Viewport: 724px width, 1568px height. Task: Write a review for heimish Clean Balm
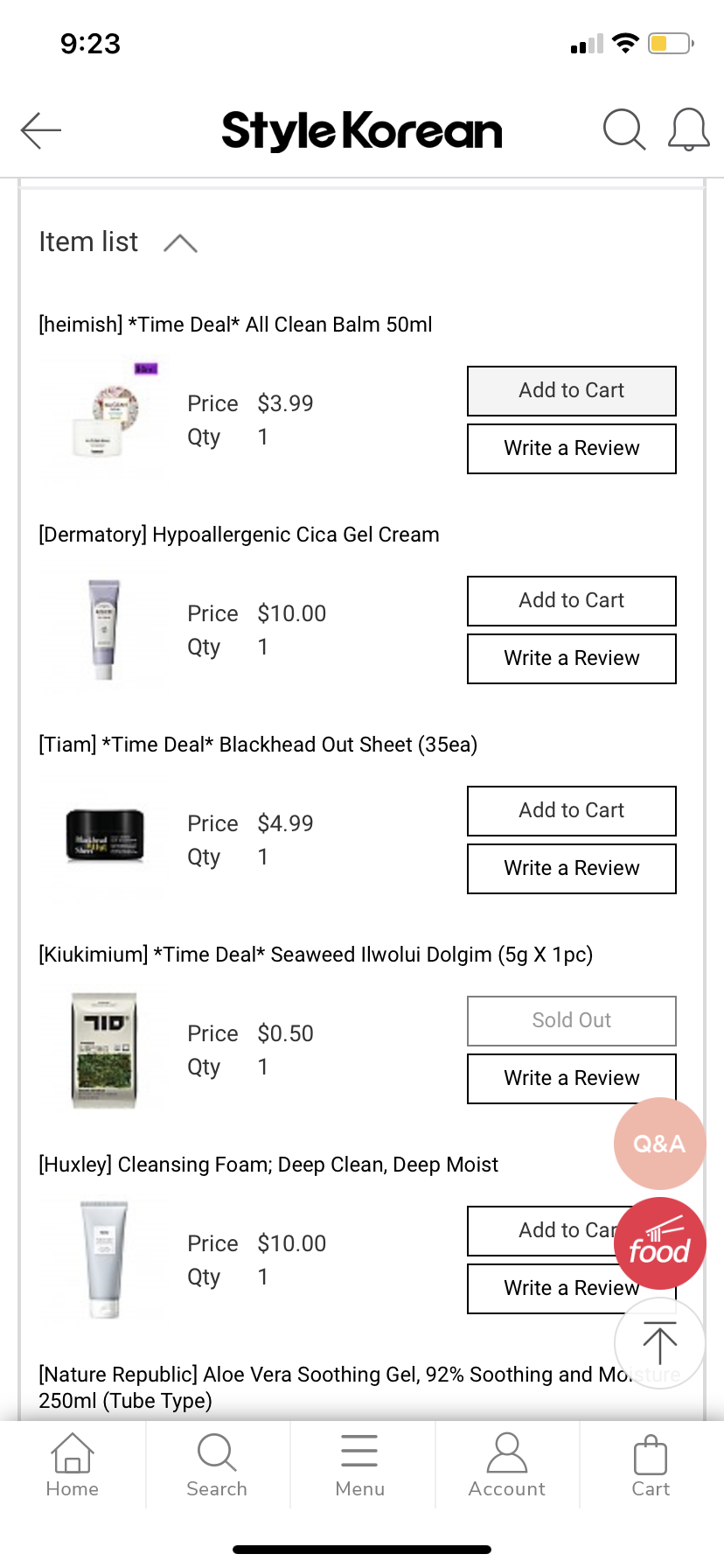[x=571, y=448]
